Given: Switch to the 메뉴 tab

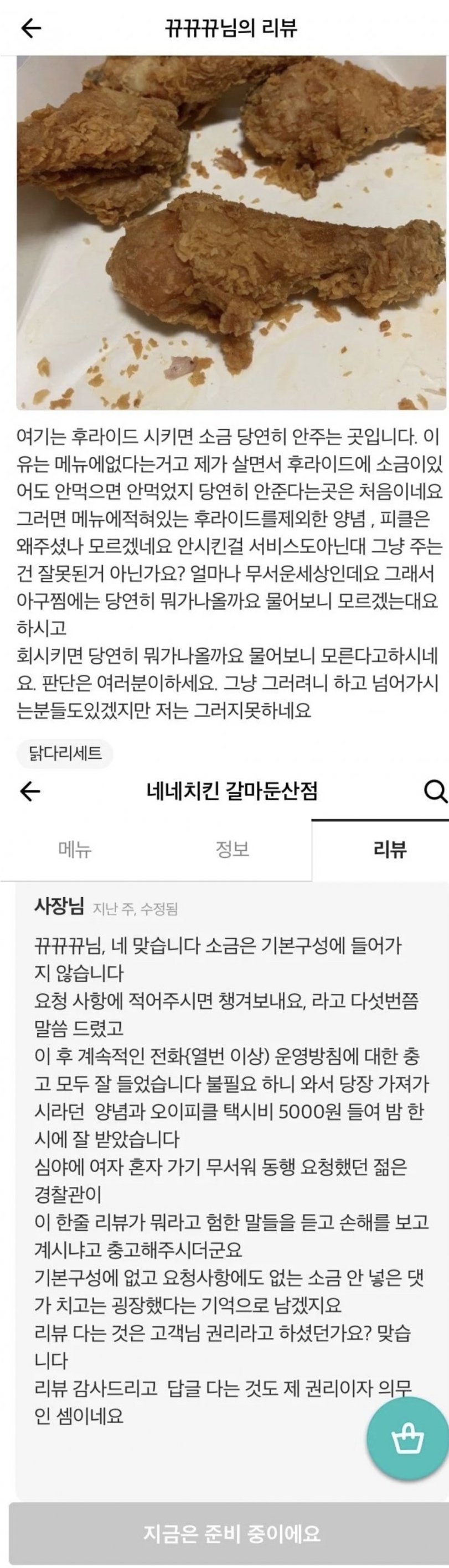Looking at the screenshot, I should tap(74, 848).
